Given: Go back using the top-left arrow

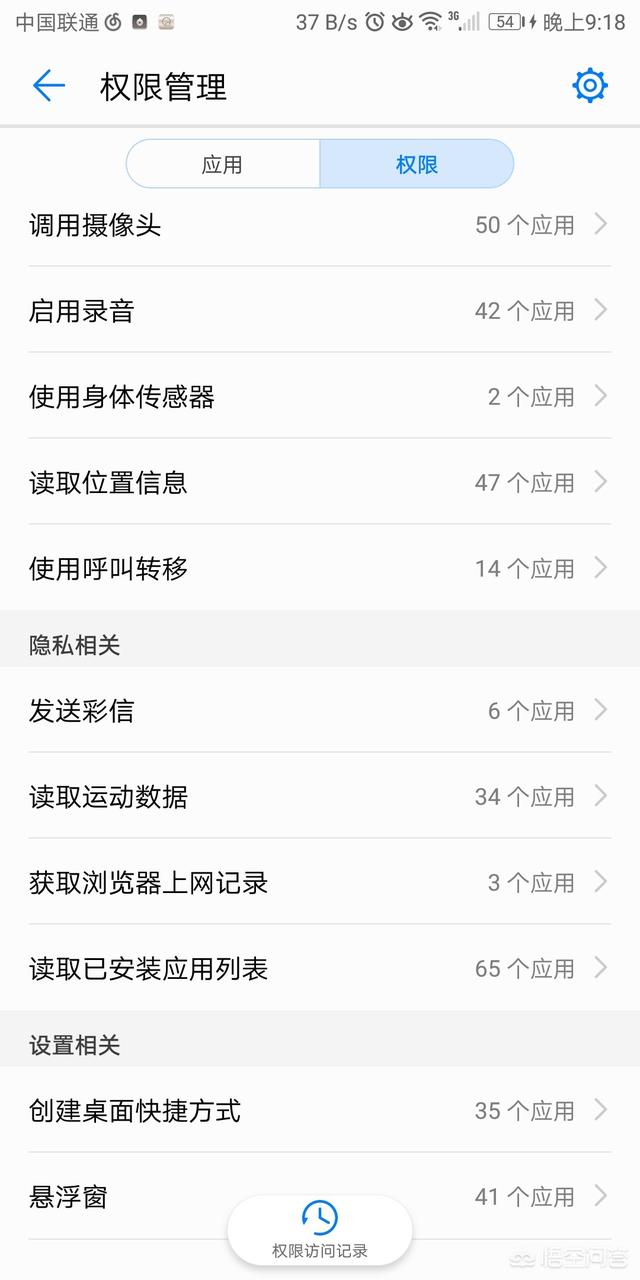Looking at the screenshot, I should tap(49, 86).
